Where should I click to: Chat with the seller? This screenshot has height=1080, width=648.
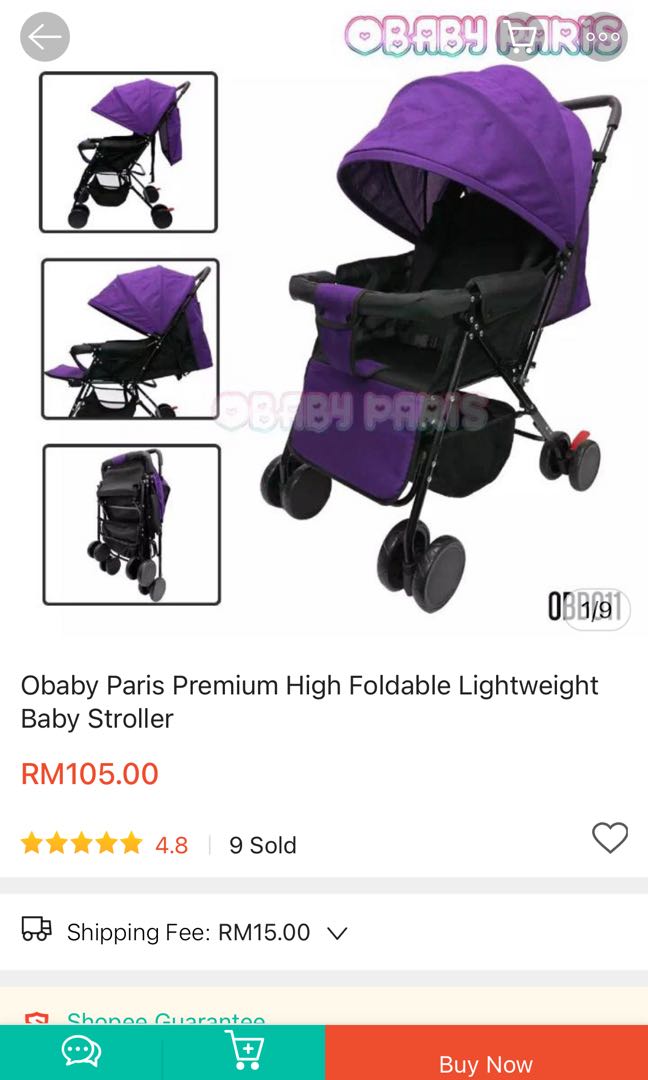[81, 1052]
